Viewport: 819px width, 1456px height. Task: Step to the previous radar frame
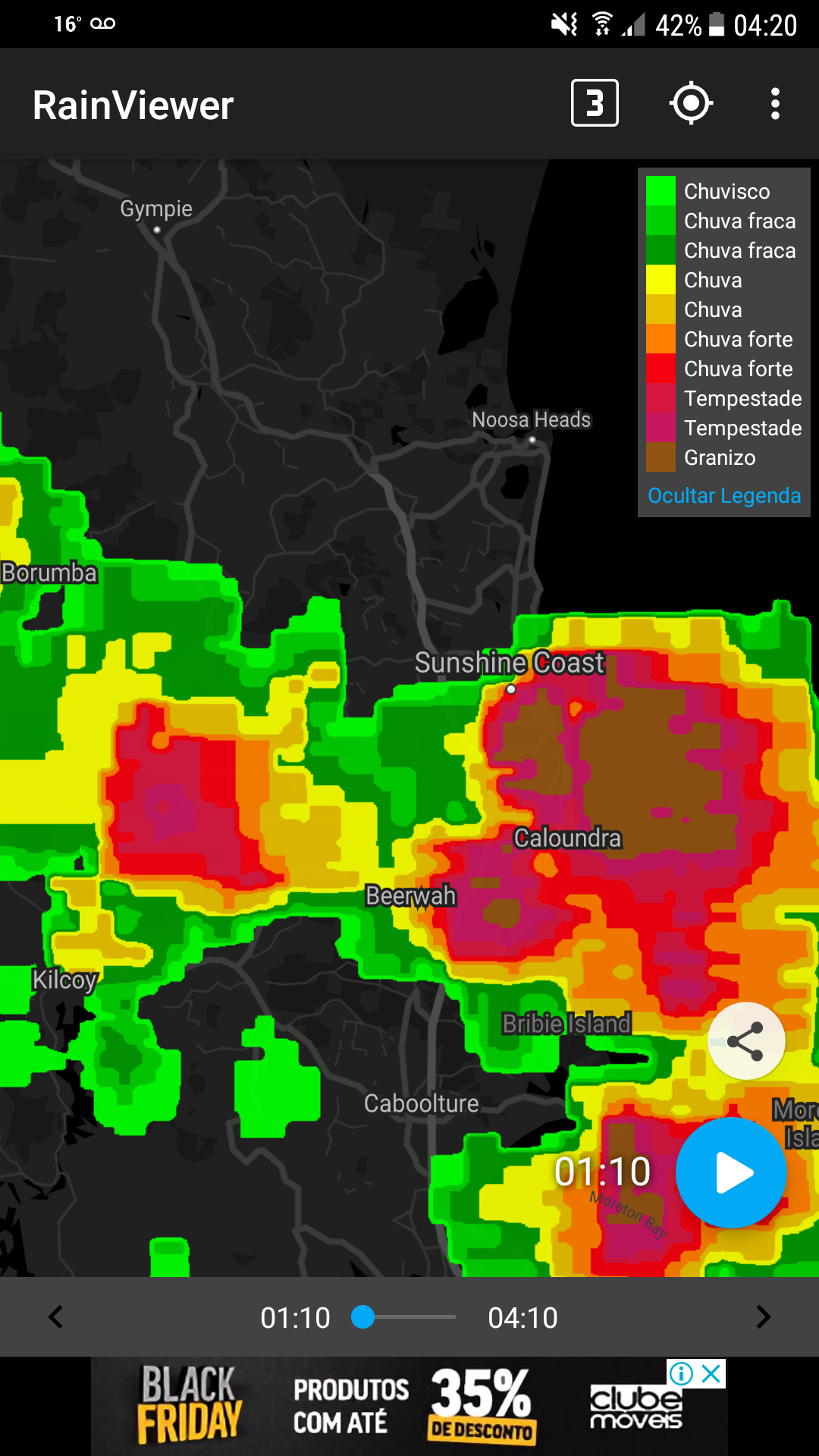(55, 1317)
